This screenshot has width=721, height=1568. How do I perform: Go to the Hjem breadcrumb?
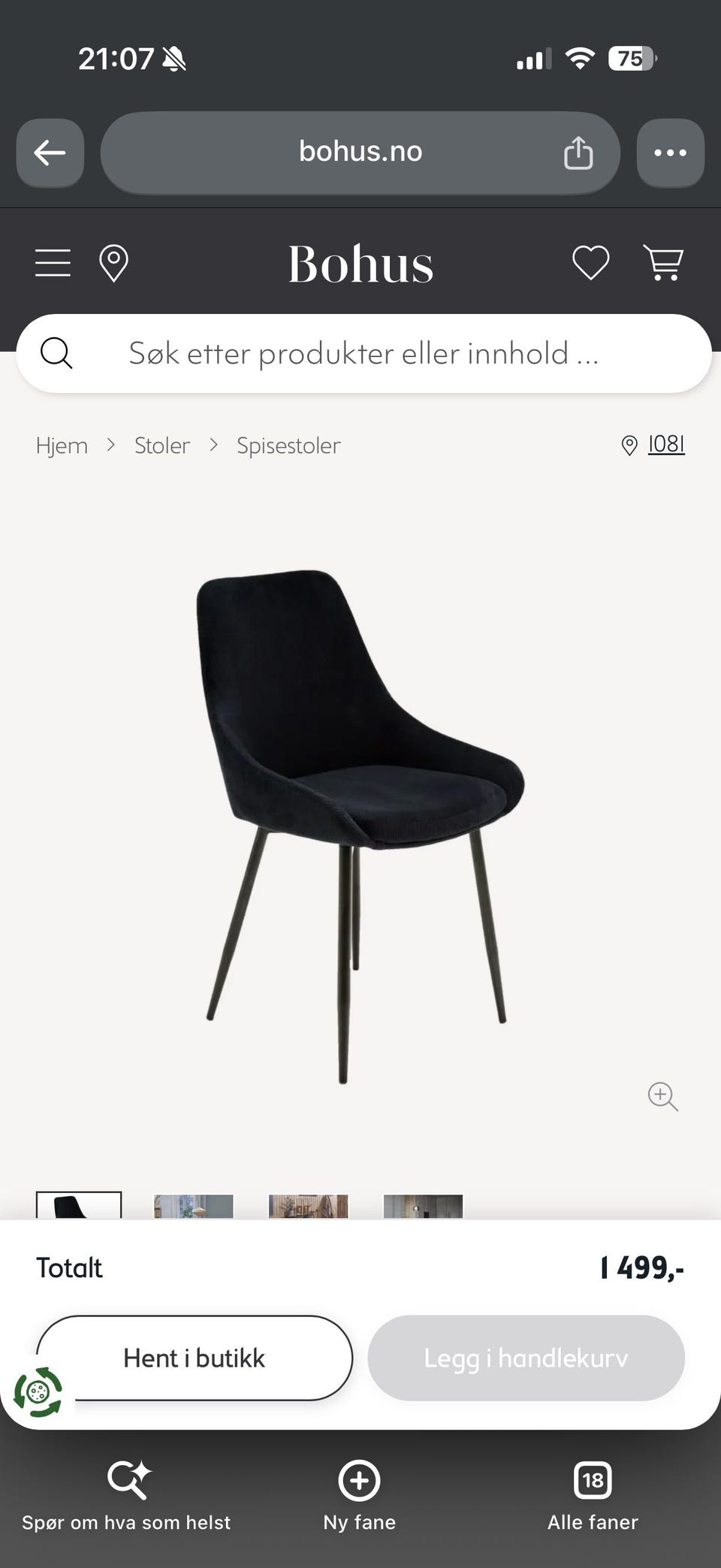point(62,446)
